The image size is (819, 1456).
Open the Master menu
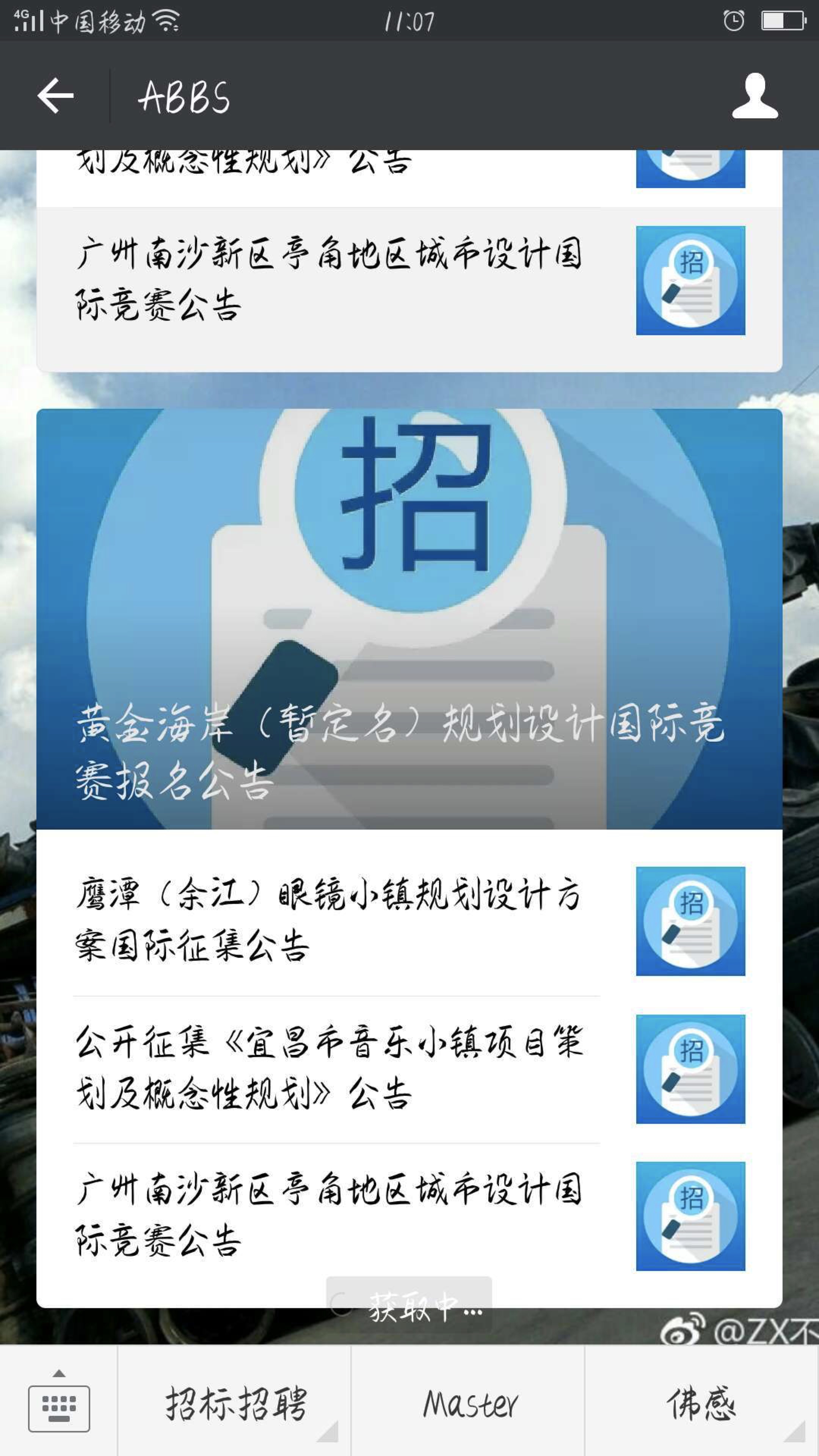pyautogui.click(x=469, y=1404)
